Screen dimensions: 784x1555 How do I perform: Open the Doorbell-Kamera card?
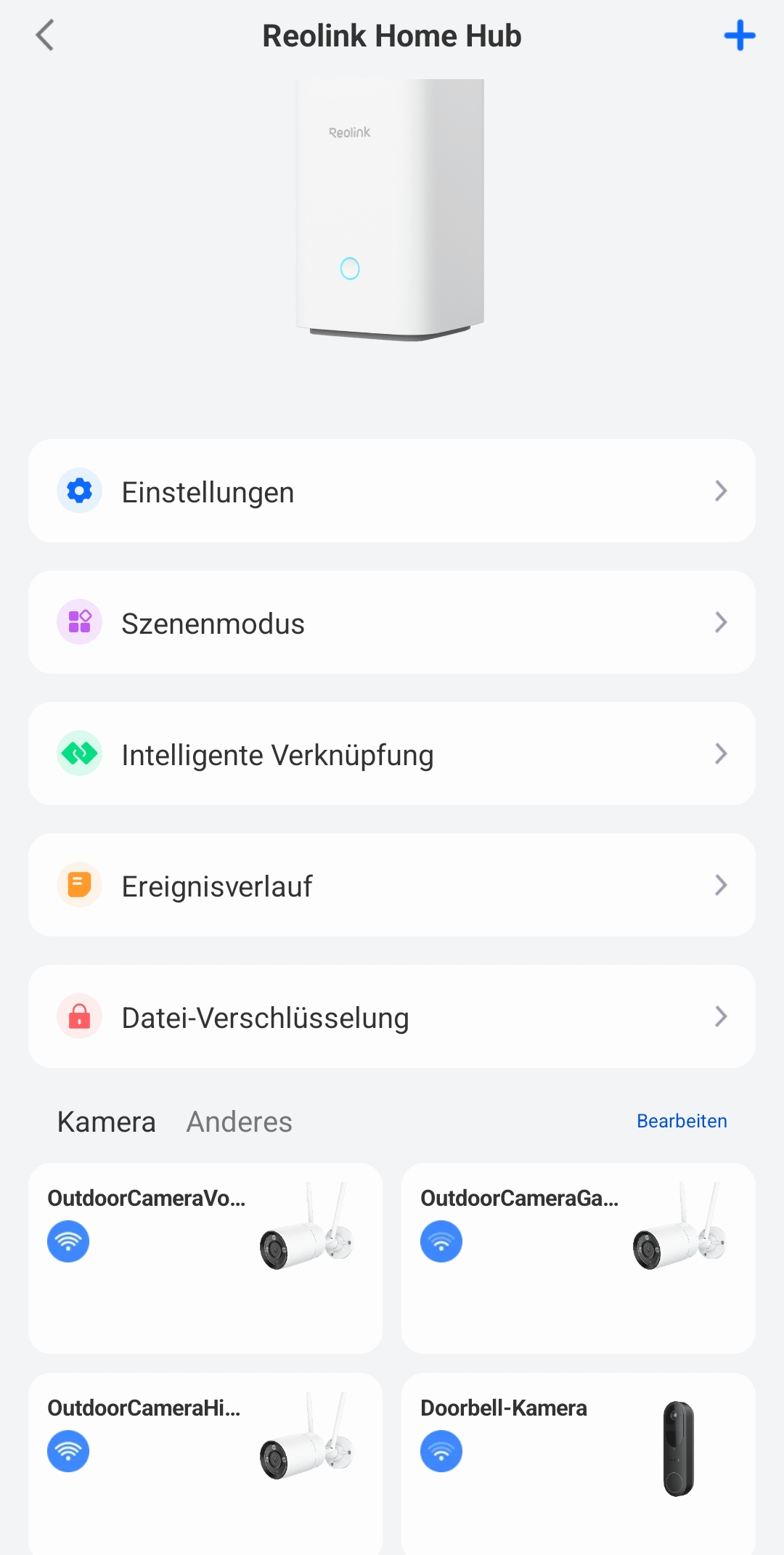578,1463
